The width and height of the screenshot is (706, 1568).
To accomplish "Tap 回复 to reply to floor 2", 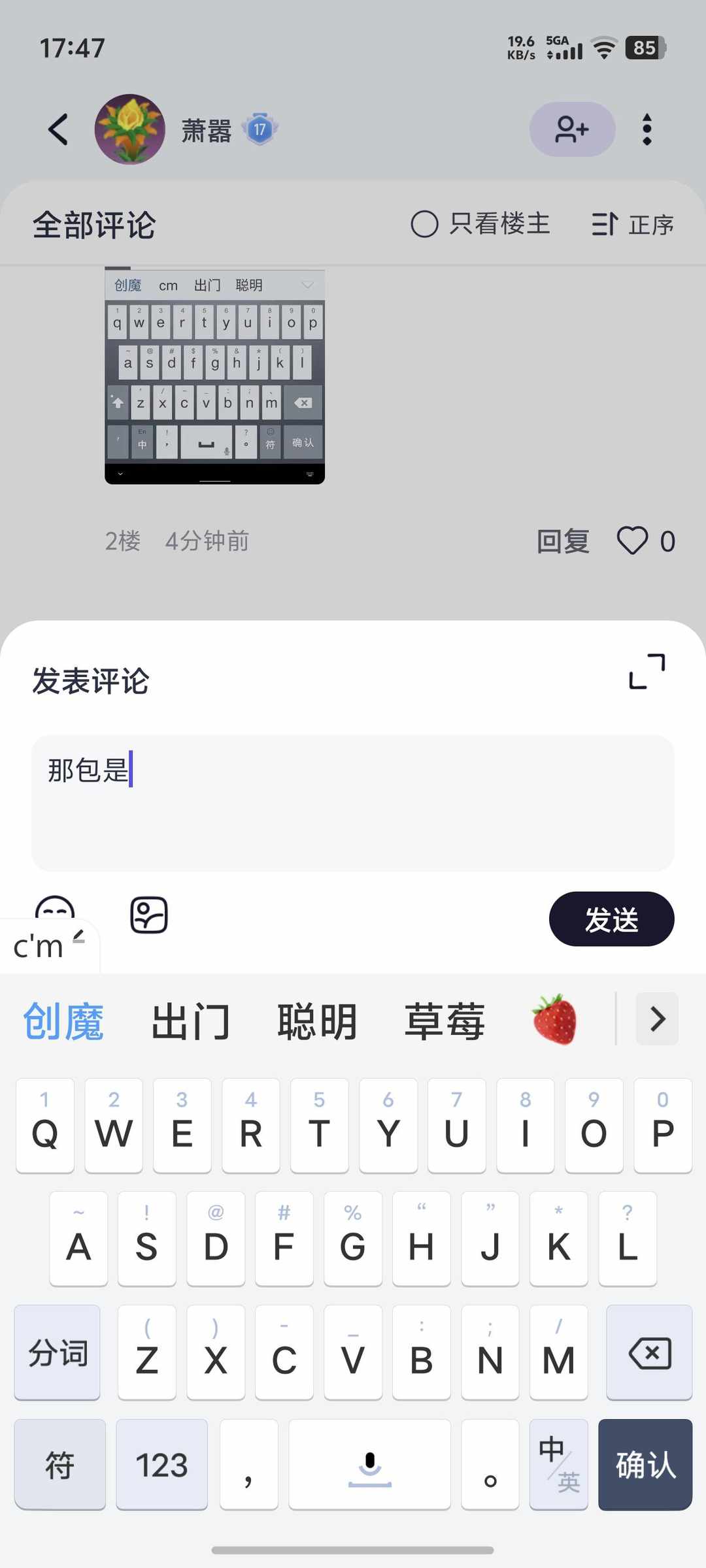I will coord(563,541).
